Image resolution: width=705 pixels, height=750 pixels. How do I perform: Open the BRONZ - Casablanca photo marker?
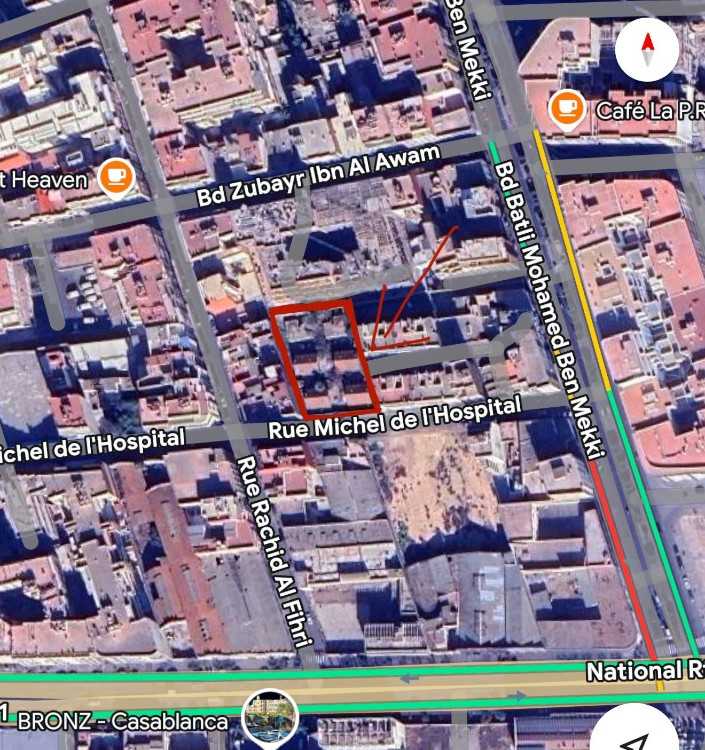tap(270, 717)
